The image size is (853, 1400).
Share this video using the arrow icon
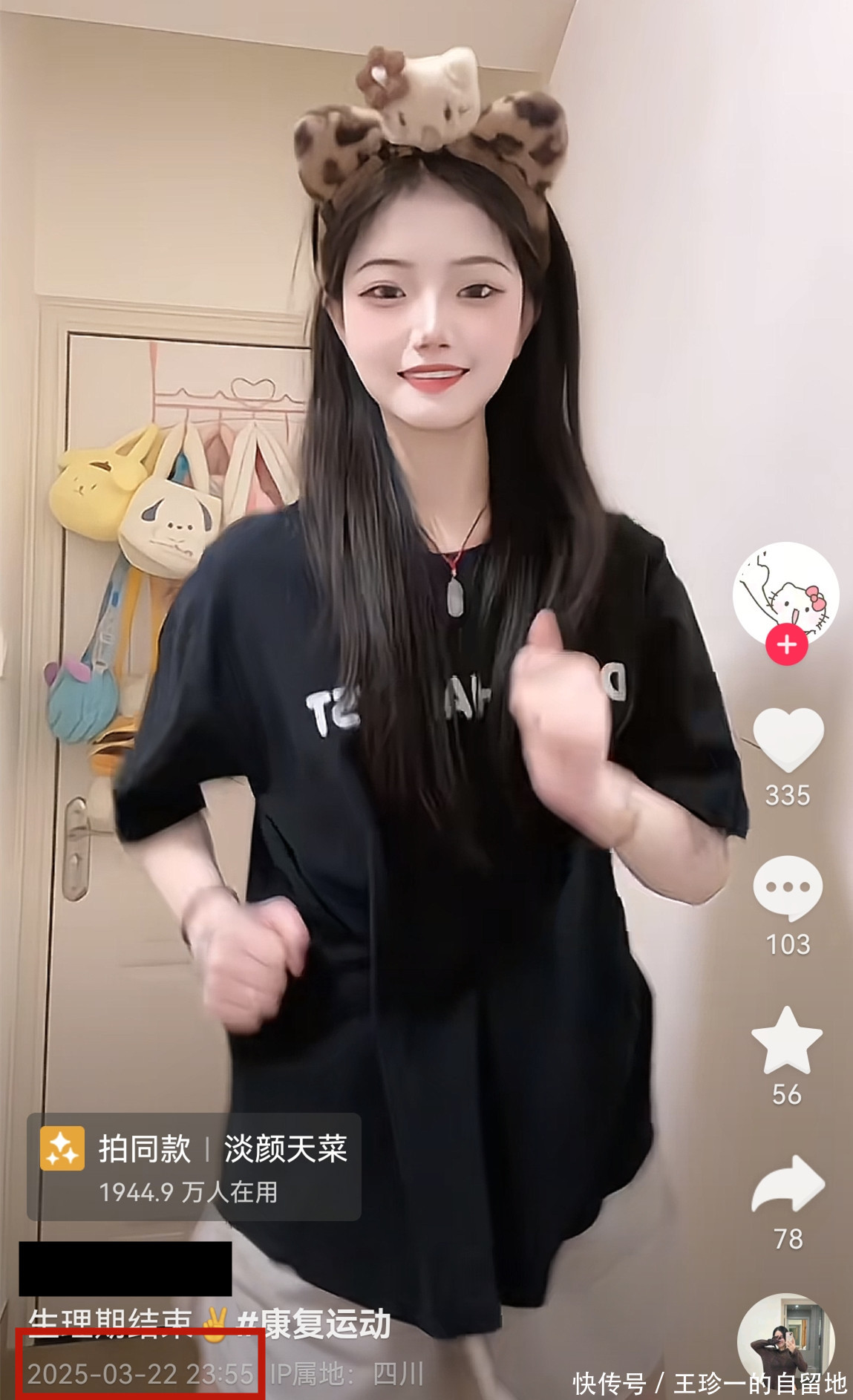pos(788,1184)
